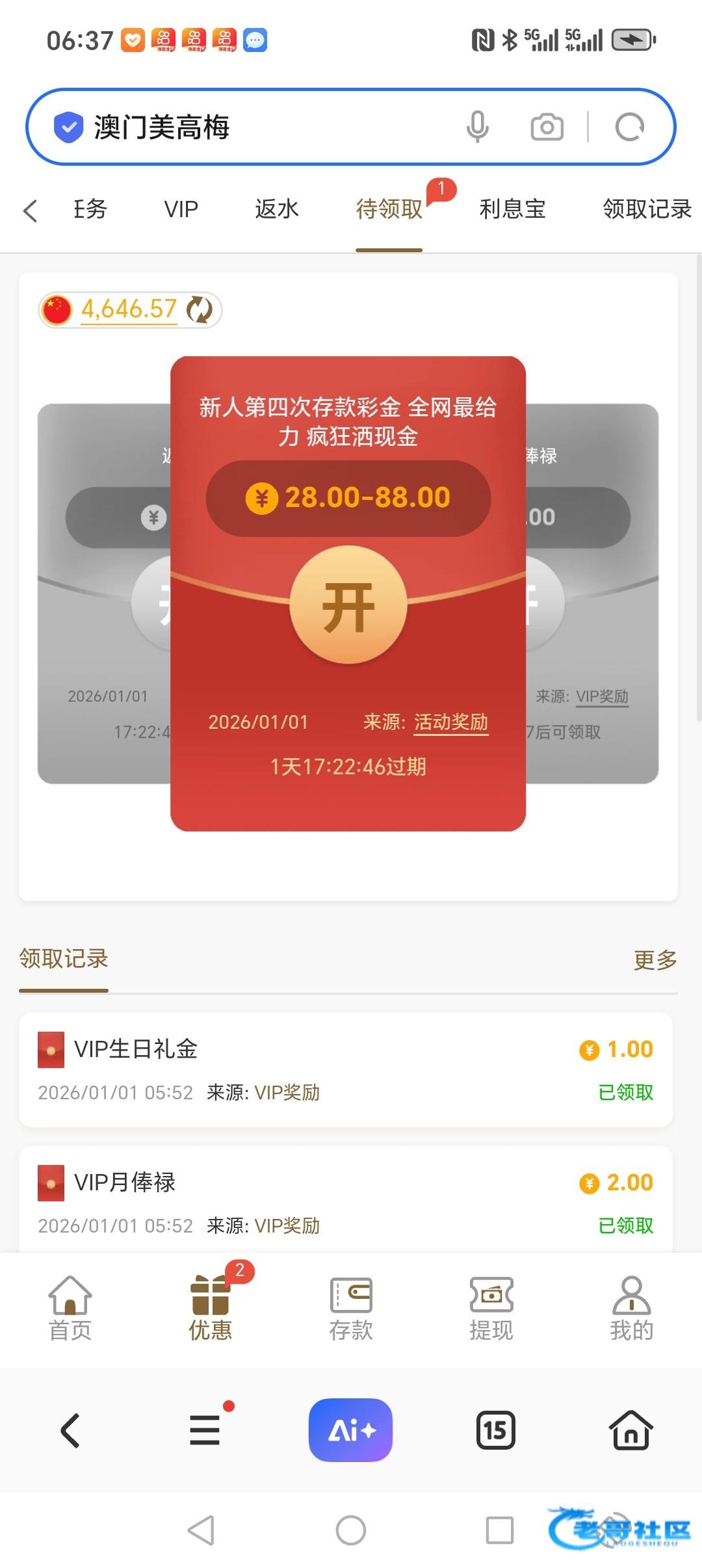Image resolution: width=702 pixels, height=1568 pixels.
Task: Go back using the arrow beside the tabs
Action: [30, 210]
